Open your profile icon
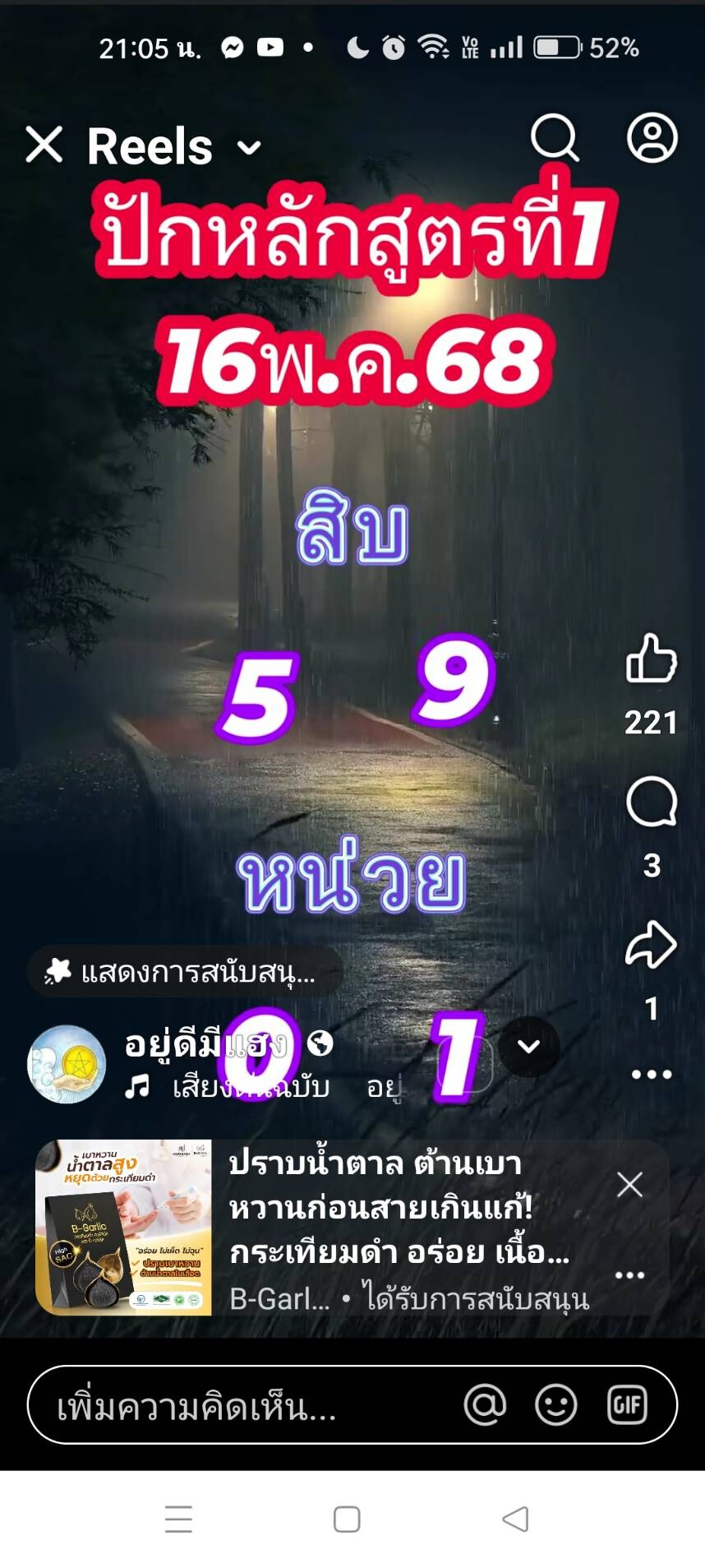Screen dimensions: 705x1568 pos(652,138)
